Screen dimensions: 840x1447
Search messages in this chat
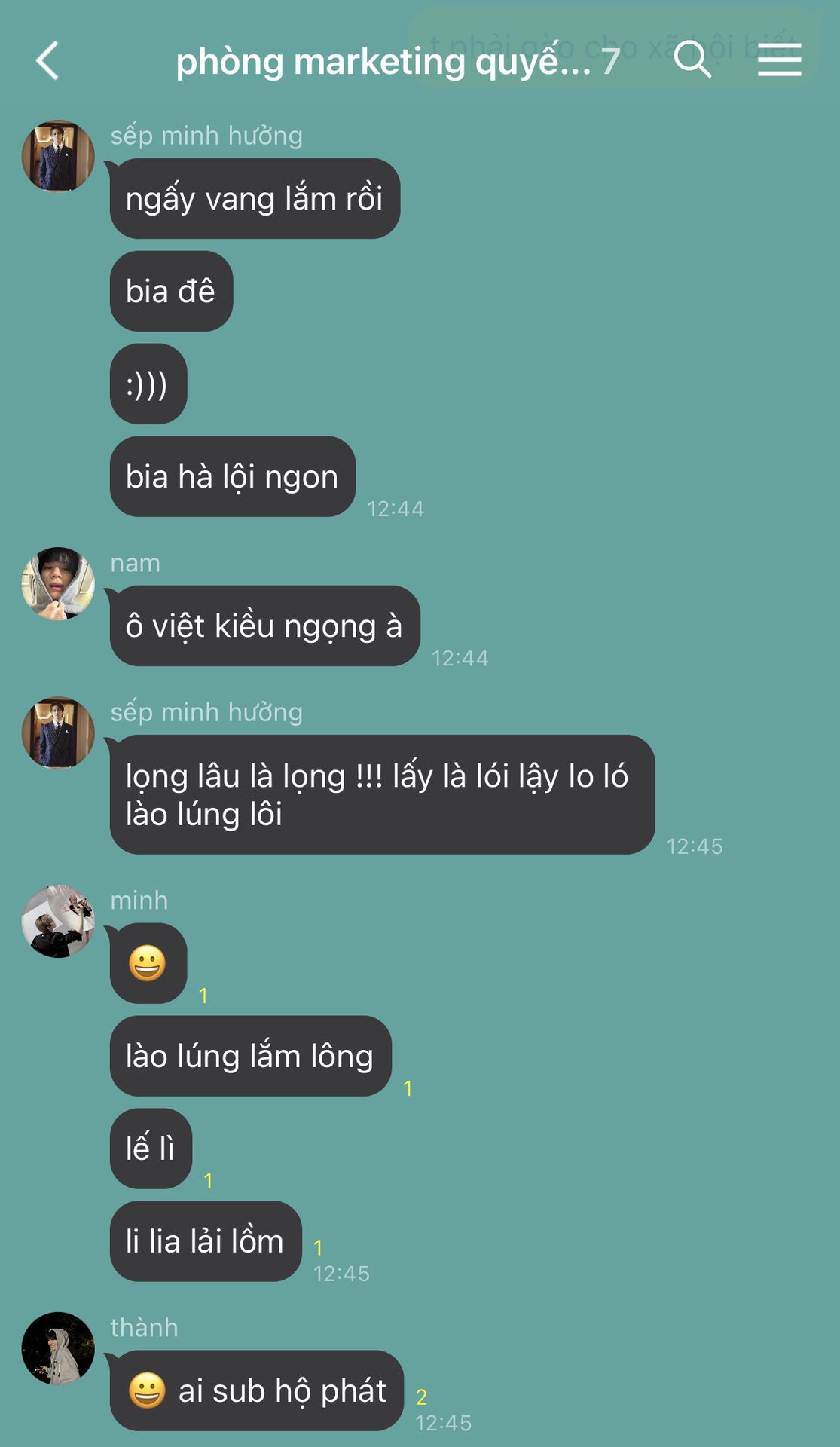coord(692,59)
